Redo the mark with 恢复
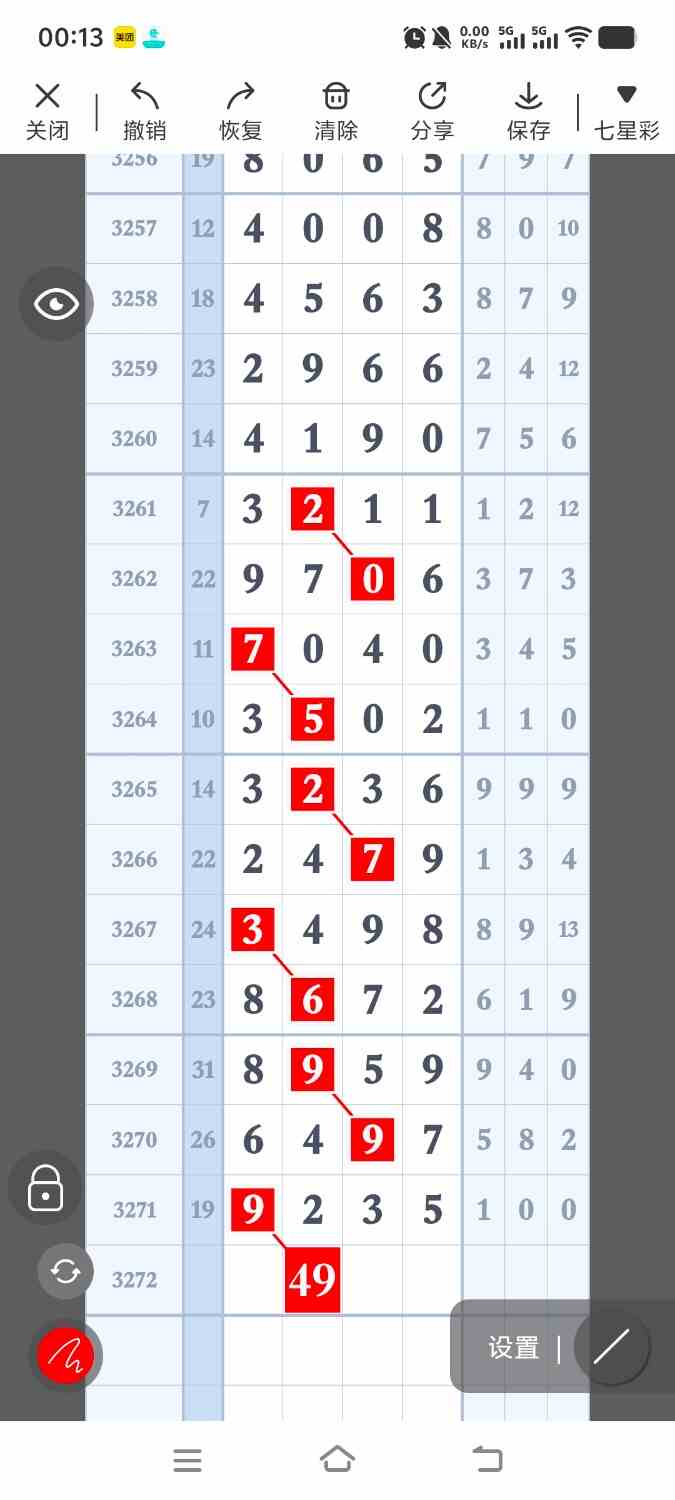The height and width of the screenshot is (1500, 675). [x=240, y=112]
